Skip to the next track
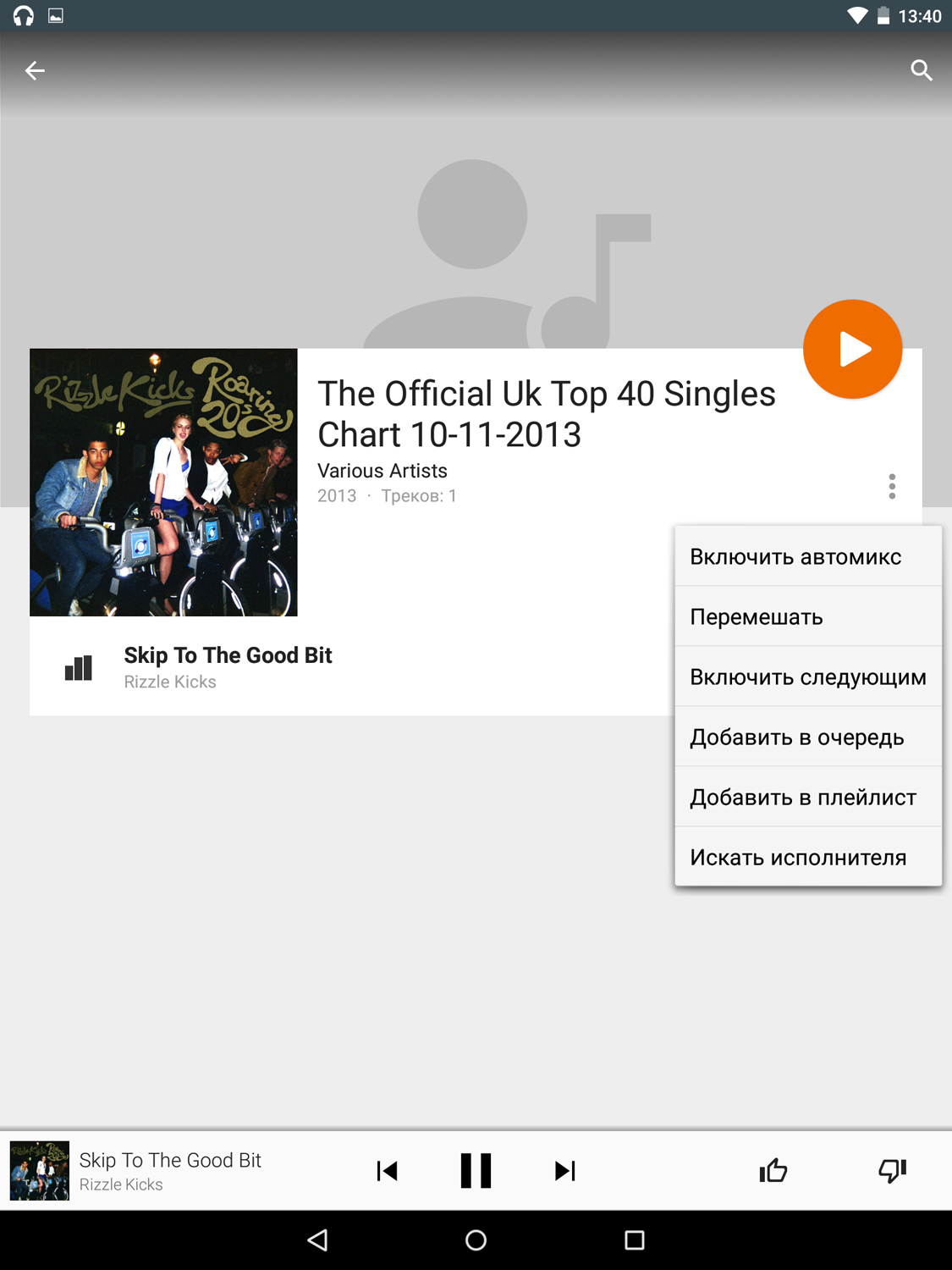 (x=564, y=1171)
